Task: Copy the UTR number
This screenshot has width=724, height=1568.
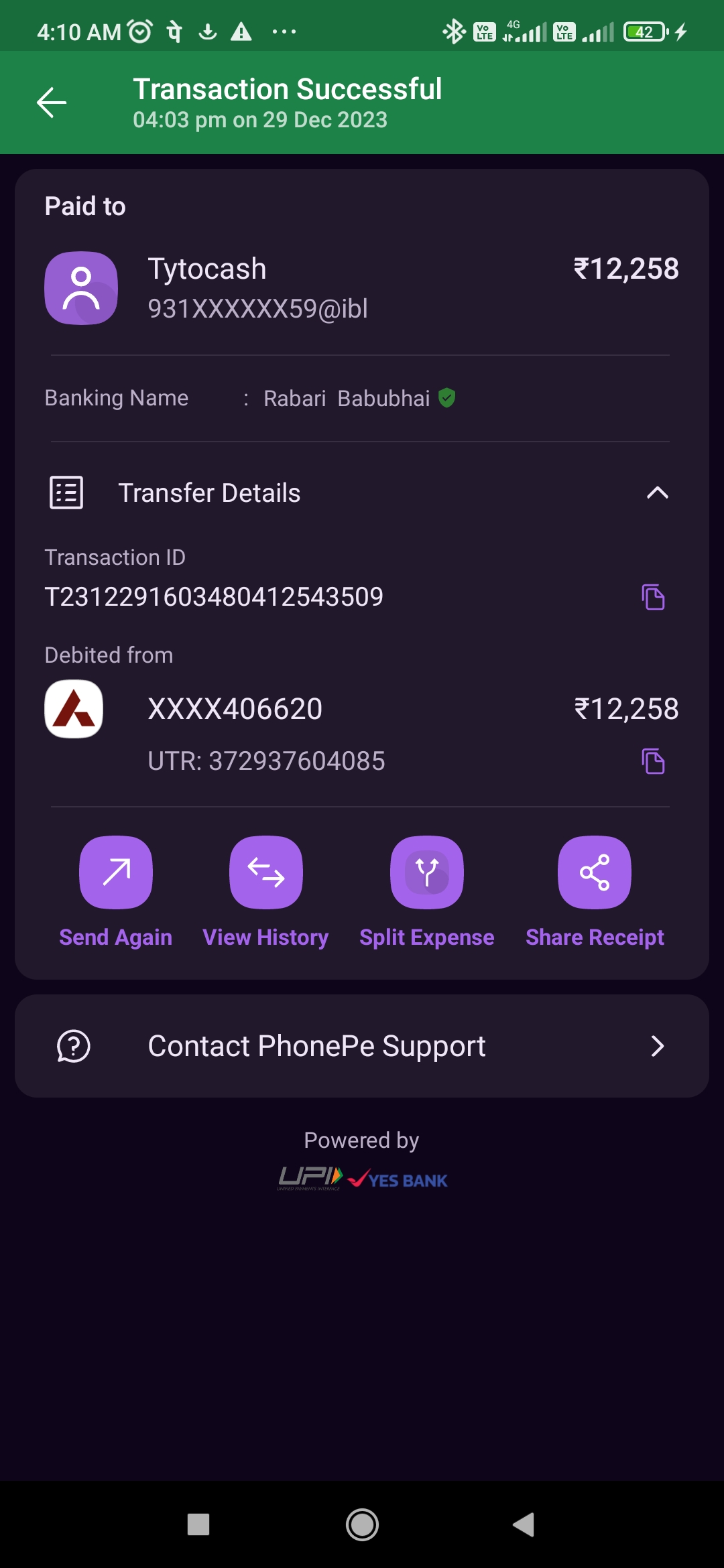Action: coord(653,761)
